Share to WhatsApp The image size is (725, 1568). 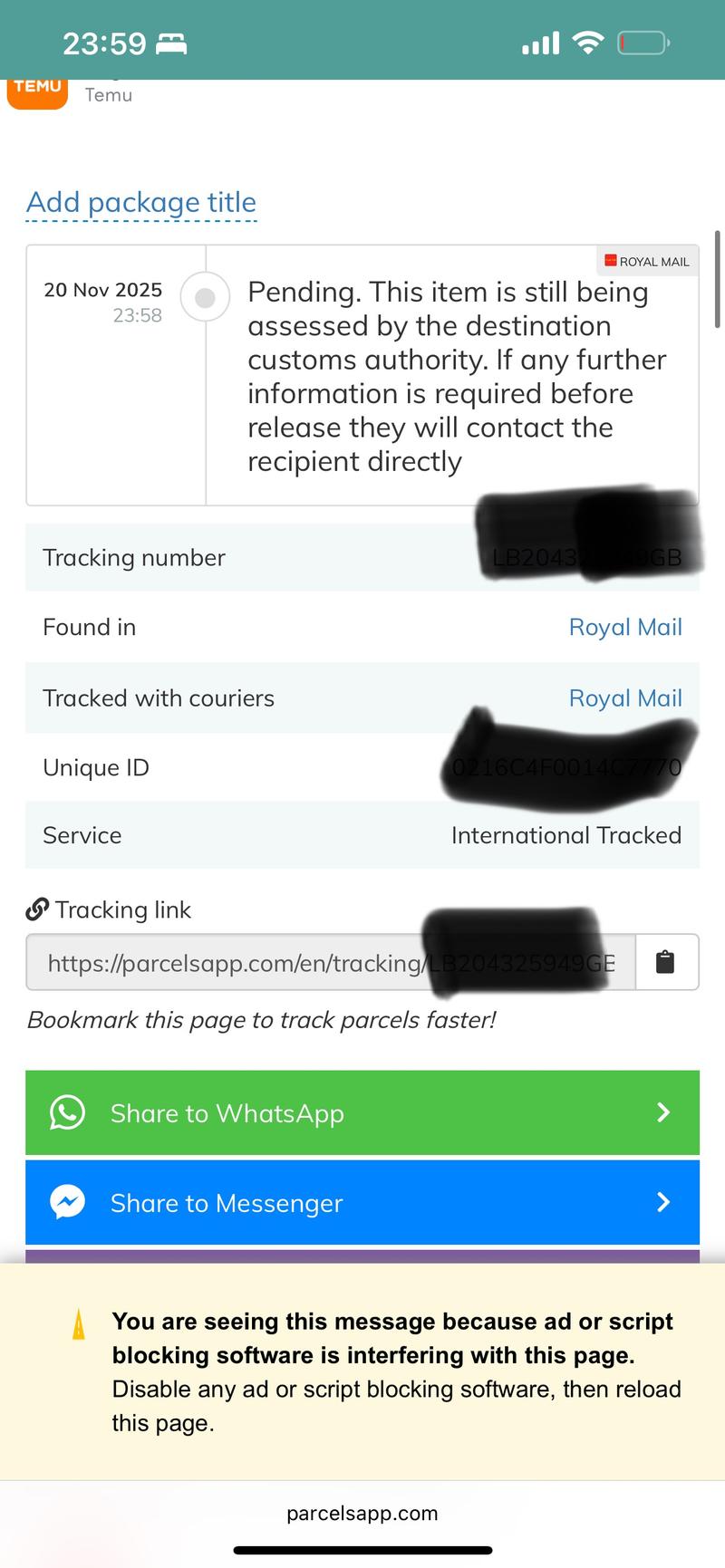point(362,1112)
